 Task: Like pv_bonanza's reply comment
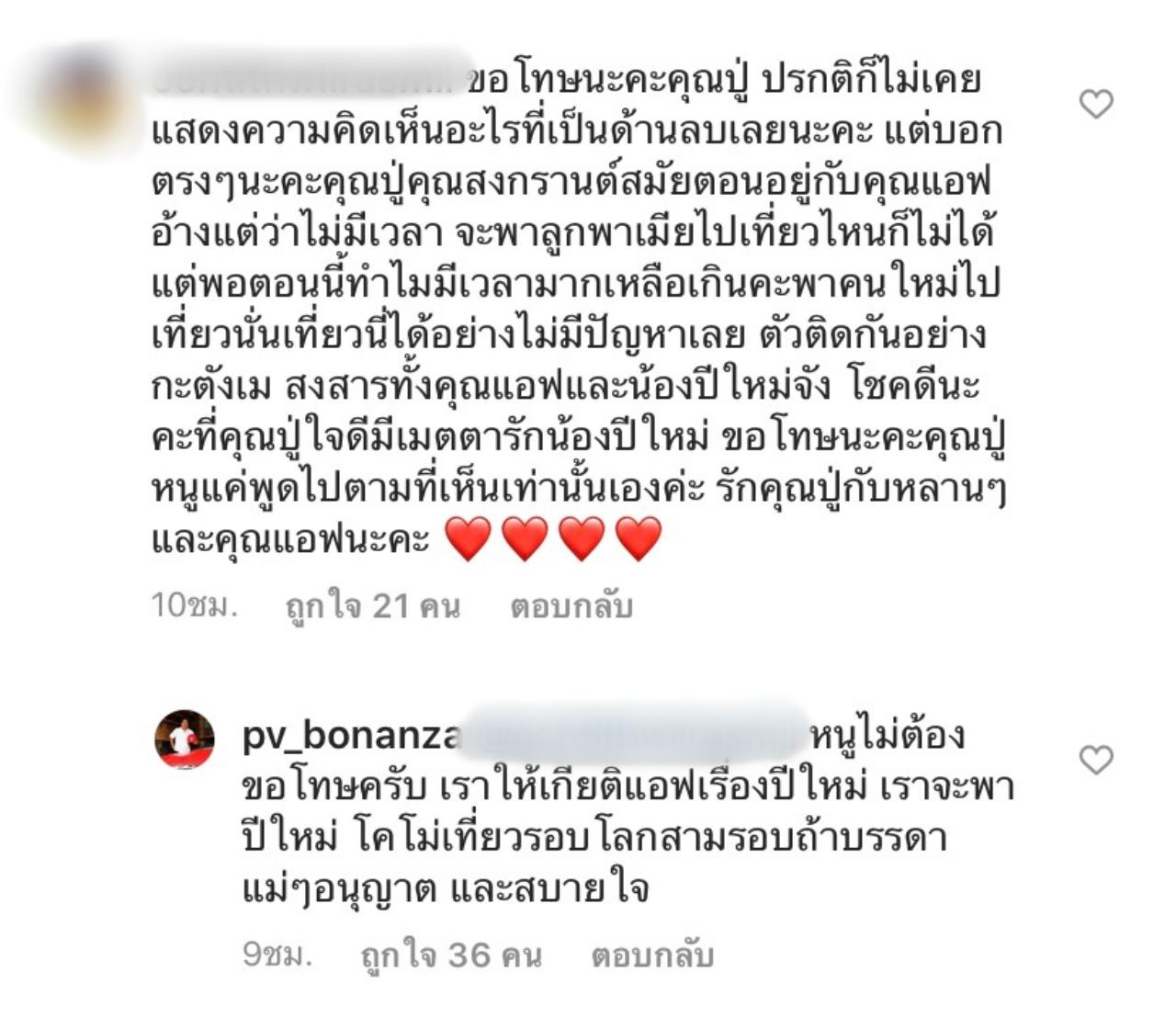tap(1095, 760)
